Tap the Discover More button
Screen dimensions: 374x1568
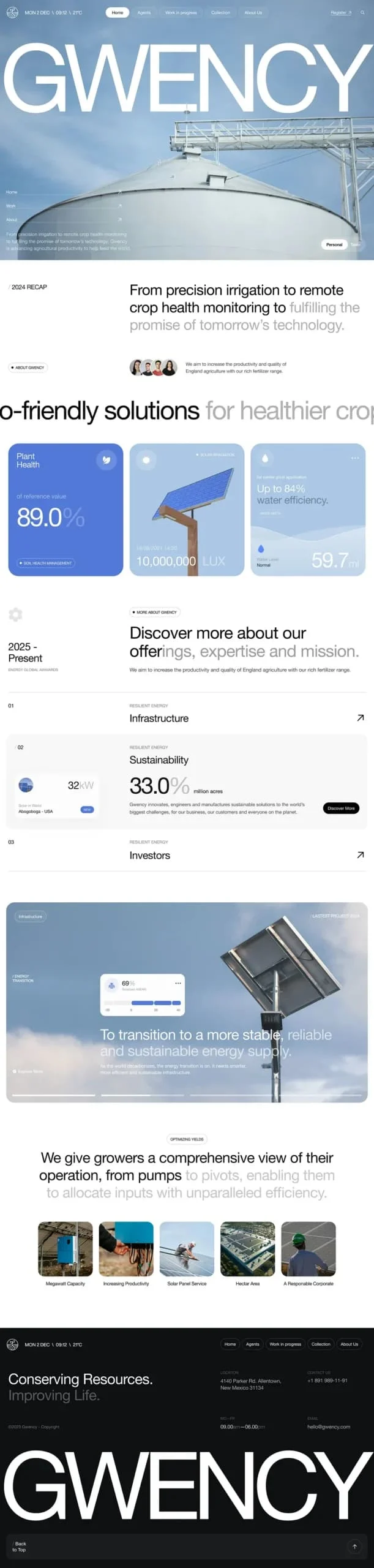[341, 808]
